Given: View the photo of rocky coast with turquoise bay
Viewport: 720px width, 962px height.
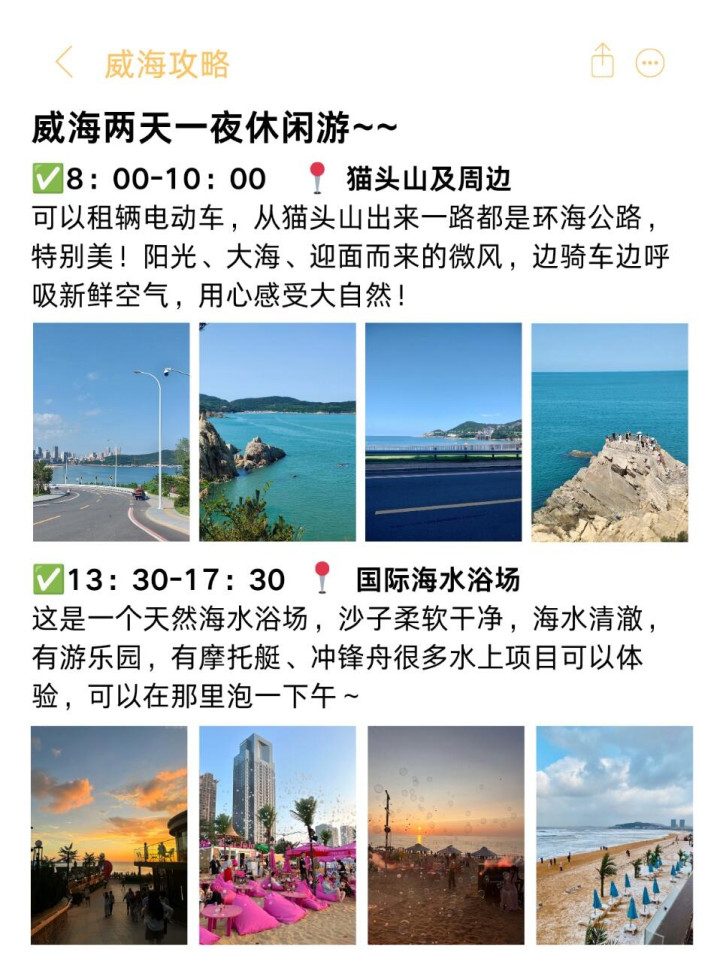Looking at the screenshot, I should tap(277, 431).
